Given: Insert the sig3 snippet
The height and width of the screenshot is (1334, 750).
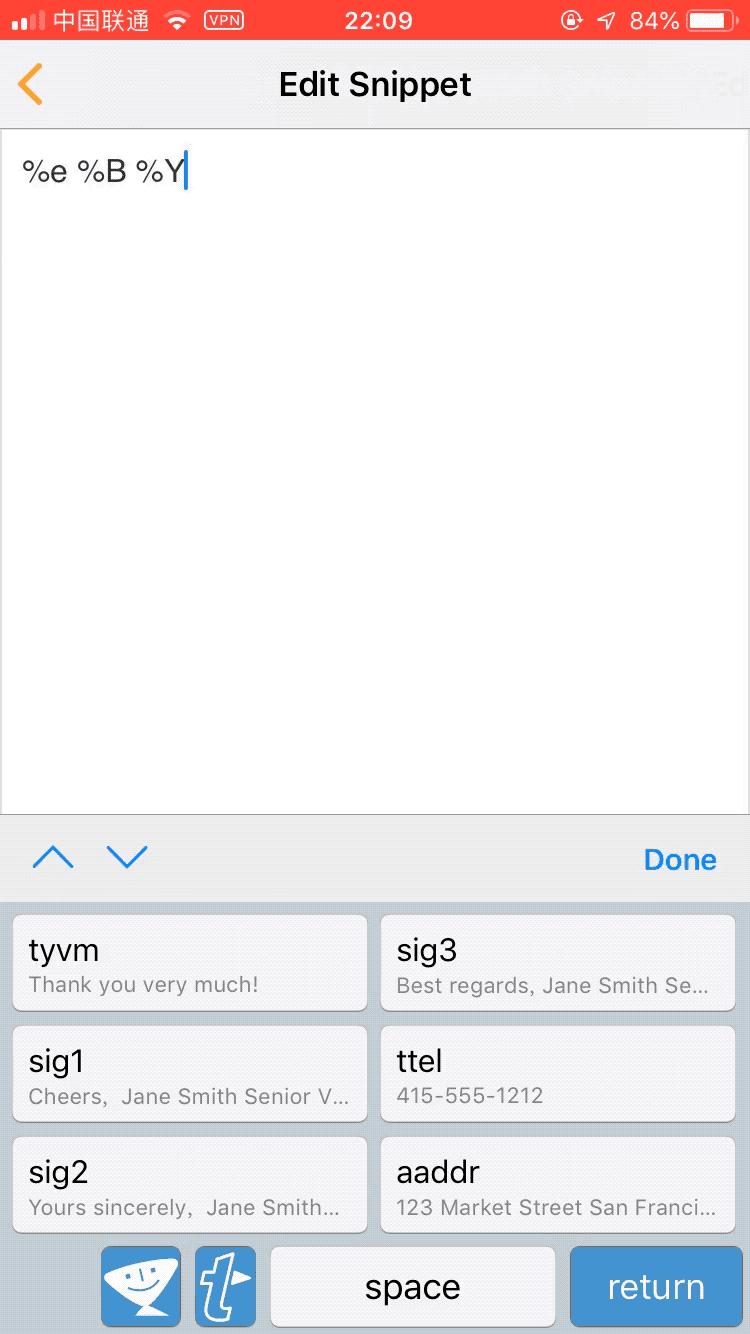Looking at the screenshot, I should coord(558,964).
